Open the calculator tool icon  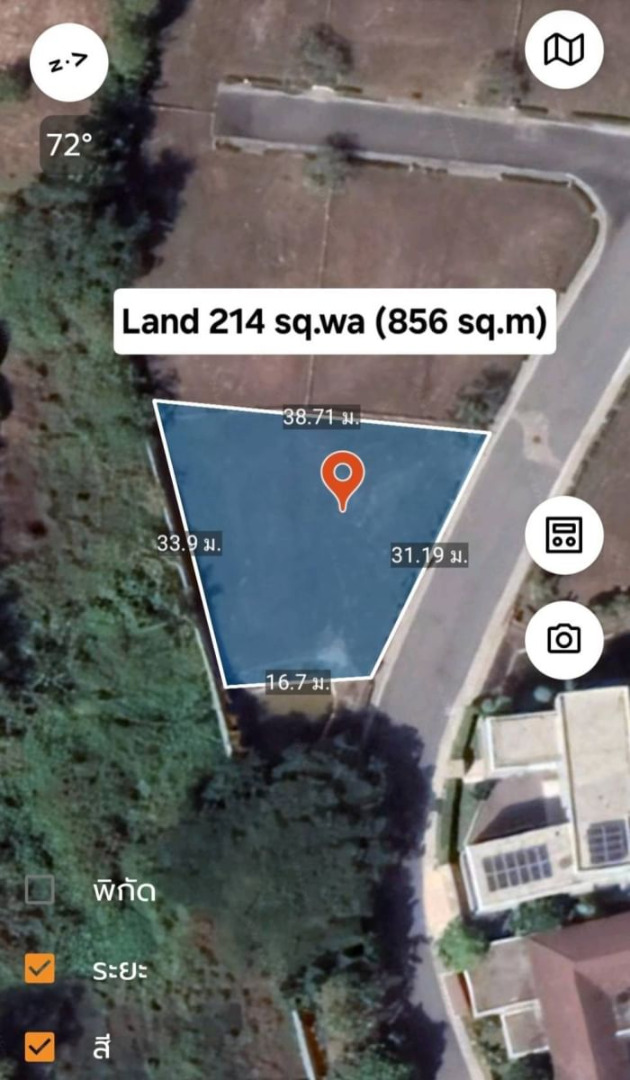[564, 535]
